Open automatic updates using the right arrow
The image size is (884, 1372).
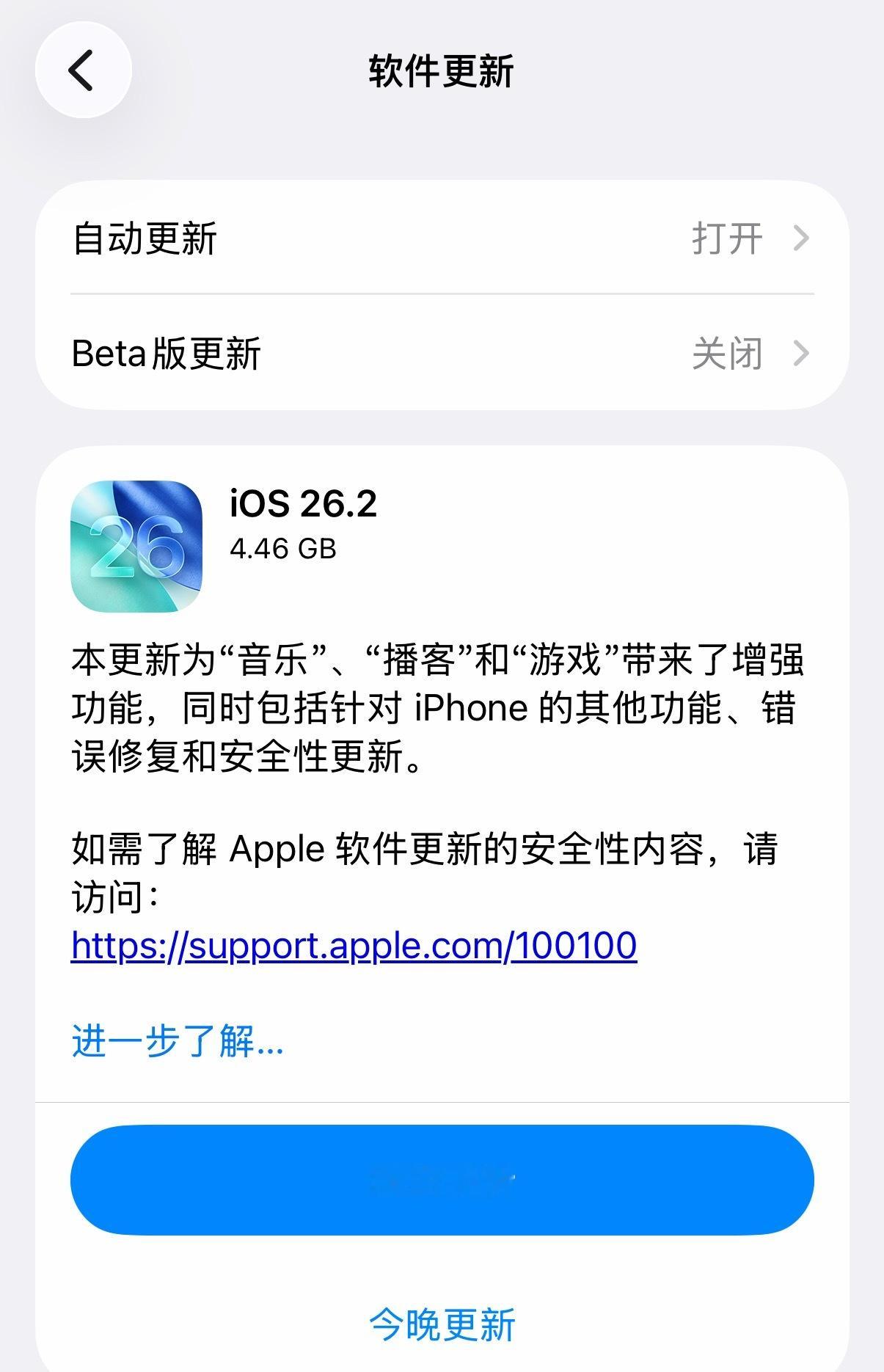803,236
